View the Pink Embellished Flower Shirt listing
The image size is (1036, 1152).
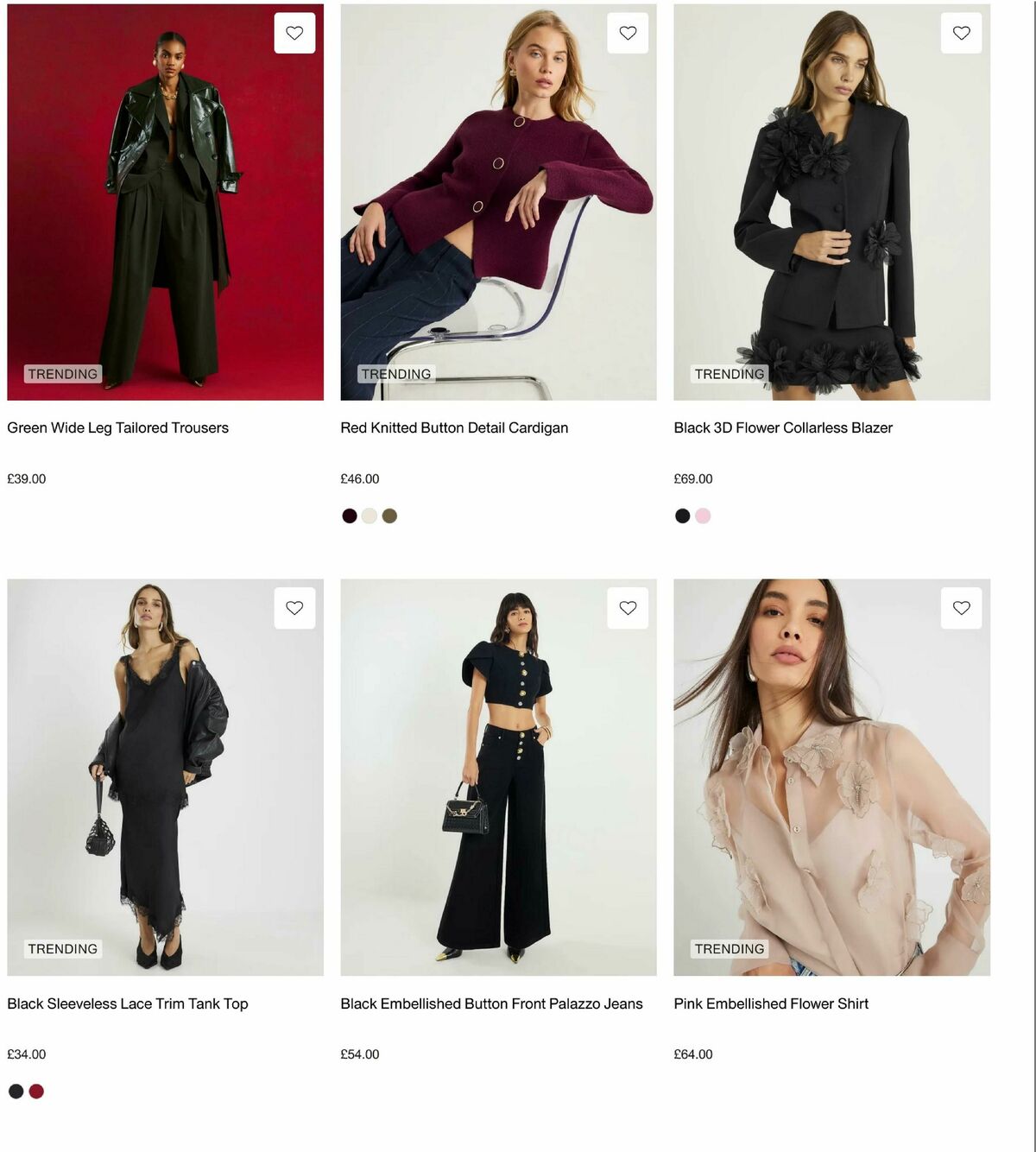point(771,1004)
